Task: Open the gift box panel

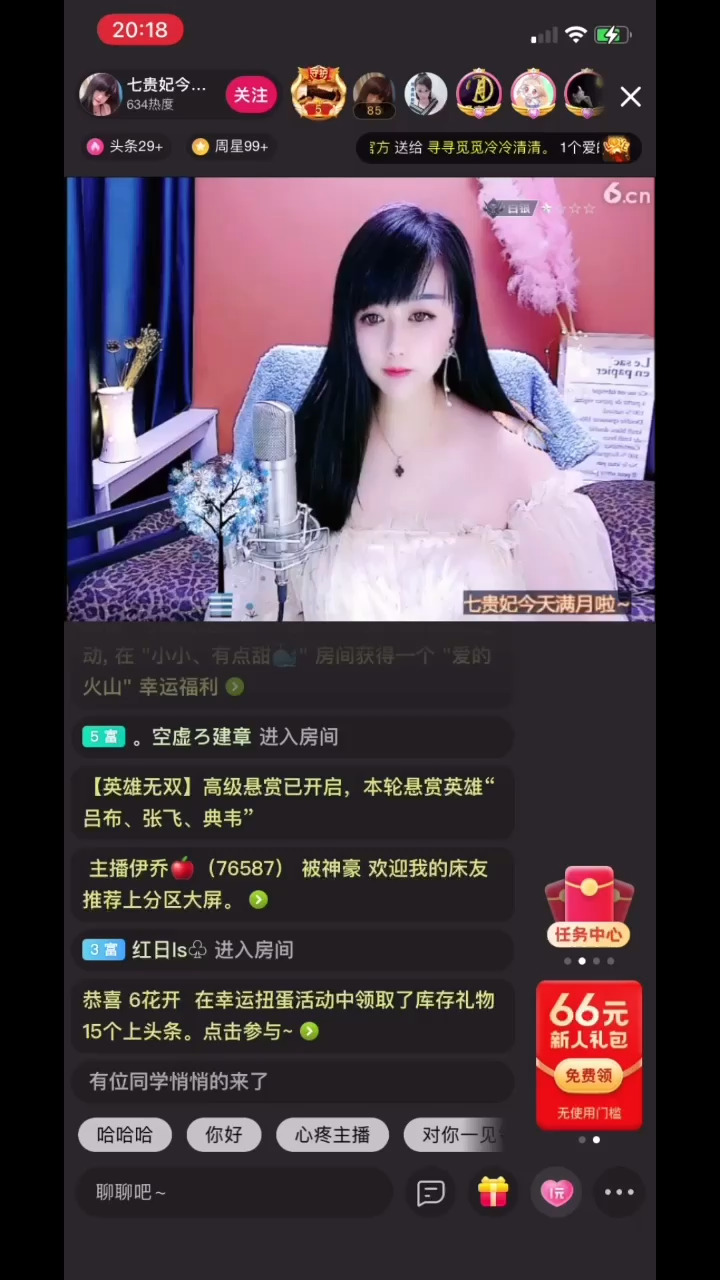Action: (493, 1192)
